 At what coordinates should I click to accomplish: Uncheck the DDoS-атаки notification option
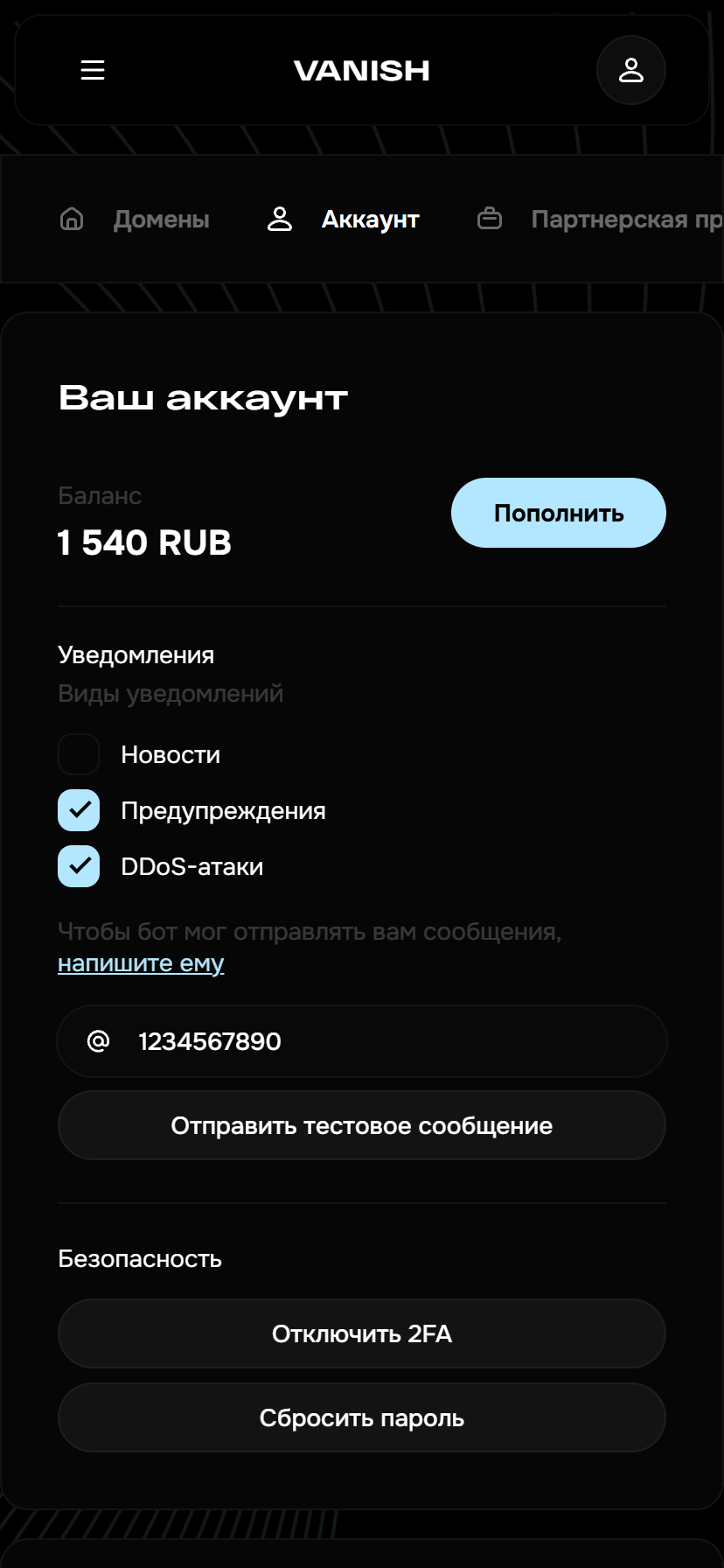(x=79, y=866)
